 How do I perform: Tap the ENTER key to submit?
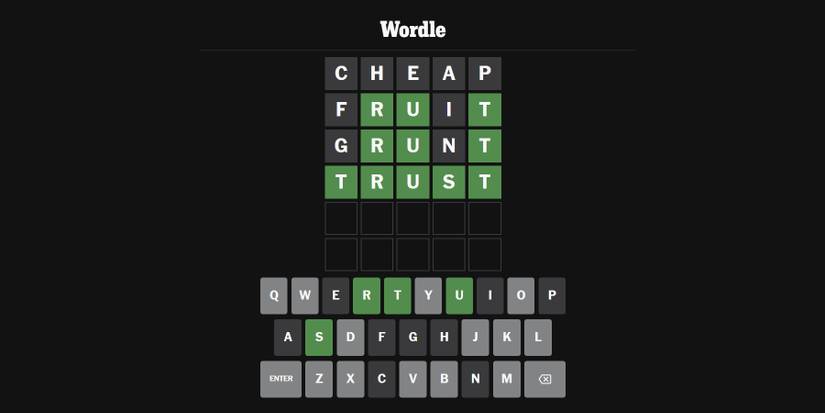pyautogui.click(x=281, y=379)
